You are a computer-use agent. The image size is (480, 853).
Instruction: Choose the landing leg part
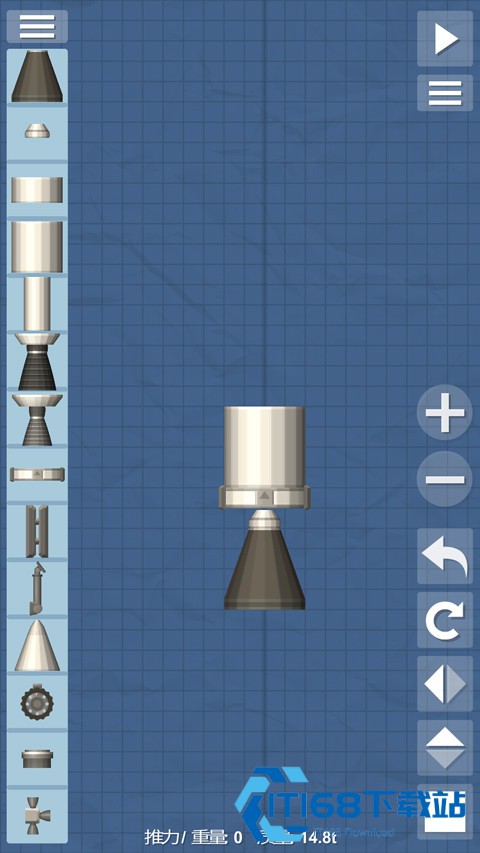click(37, 588)
